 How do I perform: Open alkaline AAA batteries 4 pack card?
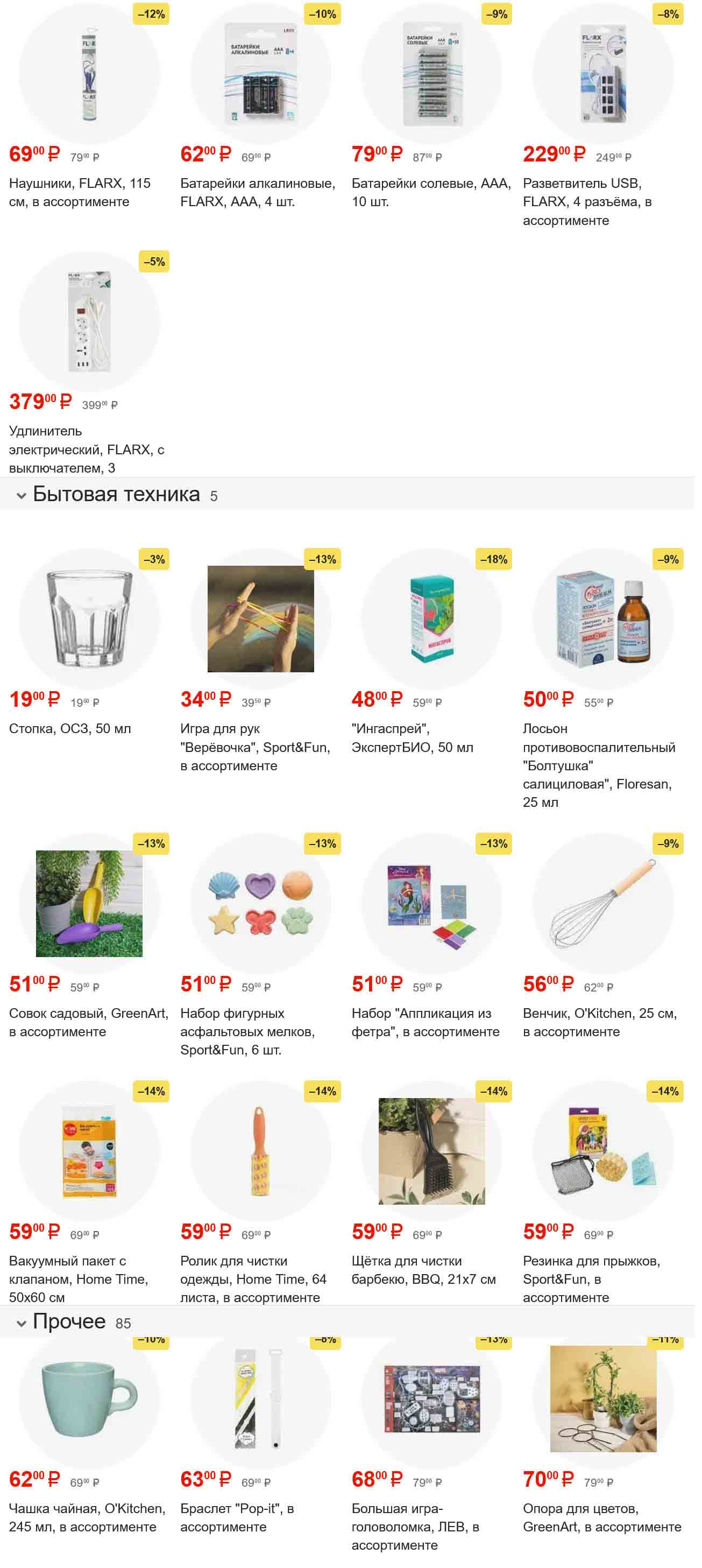260,74
